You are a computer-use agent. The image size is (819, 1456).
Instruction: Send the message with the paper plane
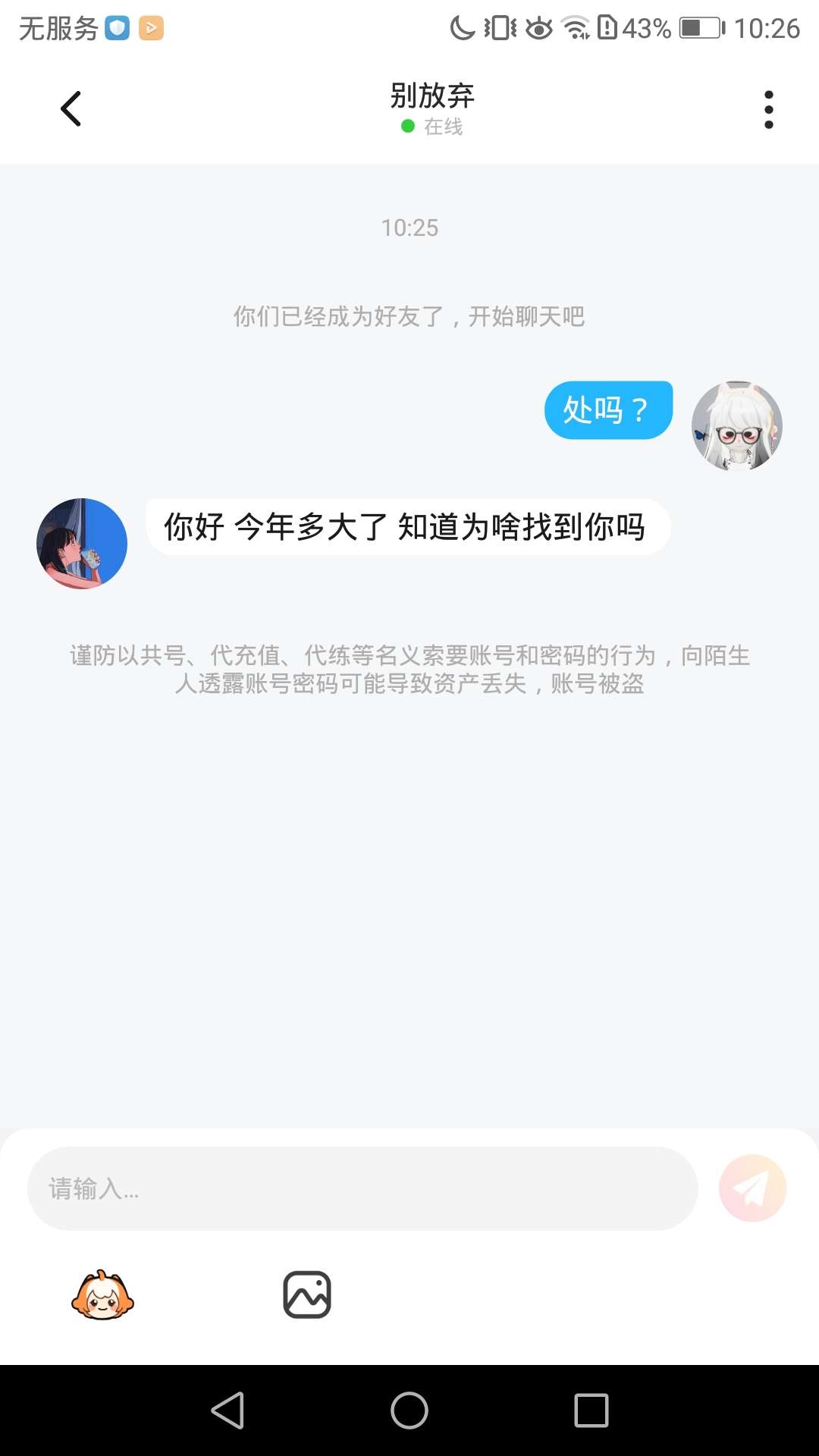752,1188
